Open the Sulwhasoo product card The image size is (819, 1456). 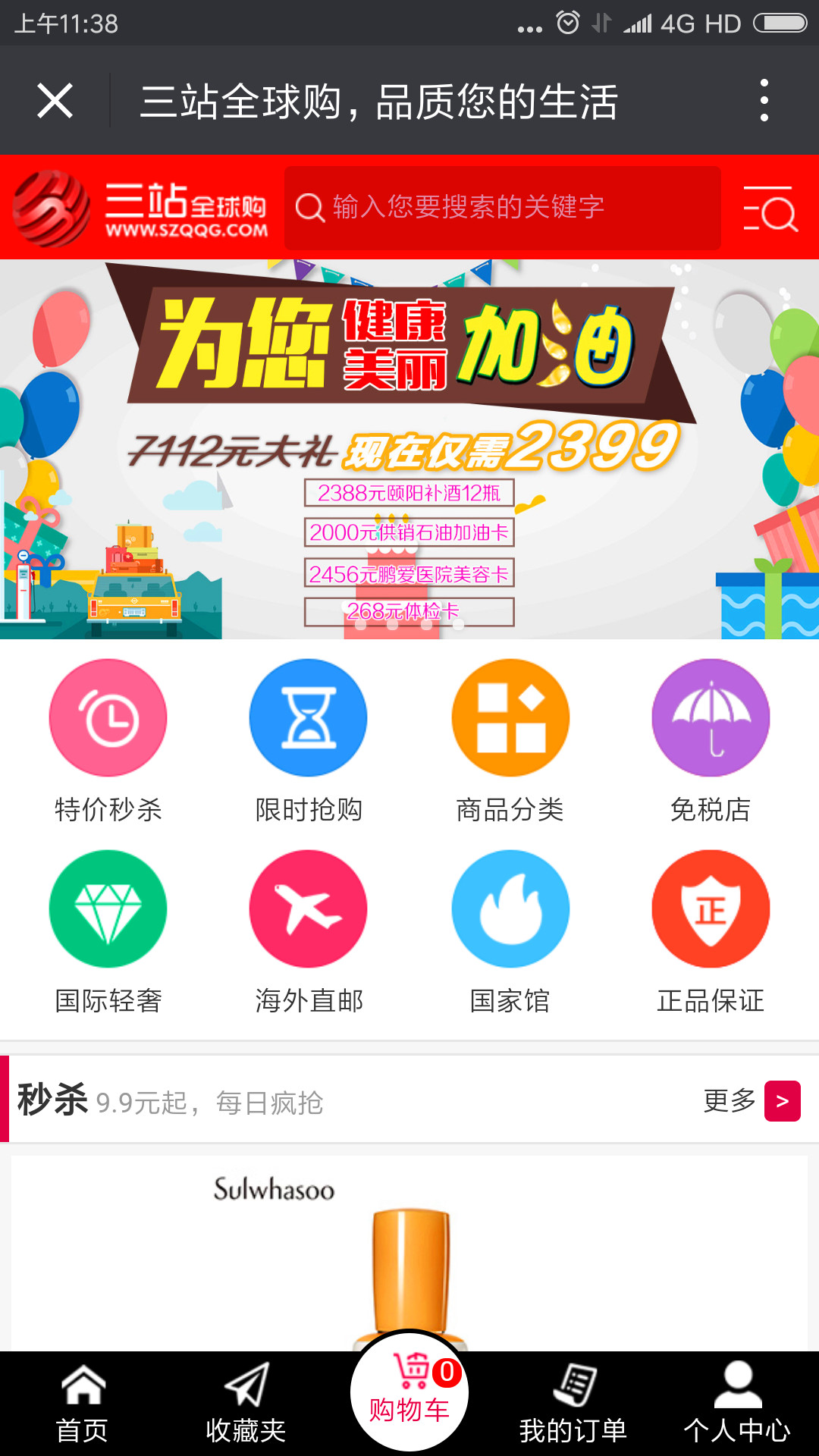(x=409, y=1251)
